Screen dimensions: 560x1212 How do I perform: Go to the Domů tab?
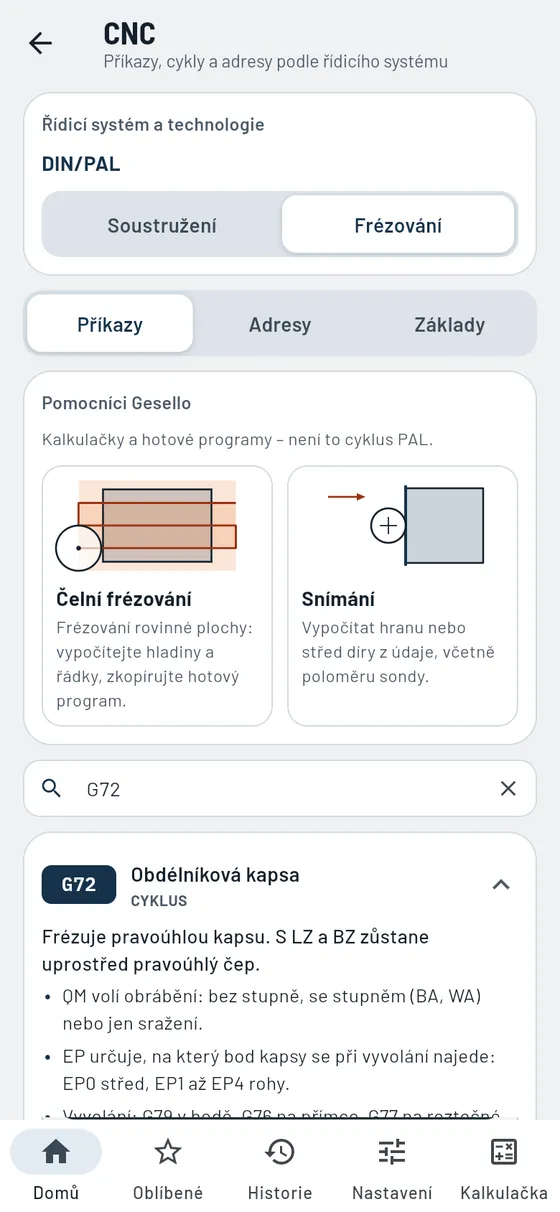(x=56, y=1166)
